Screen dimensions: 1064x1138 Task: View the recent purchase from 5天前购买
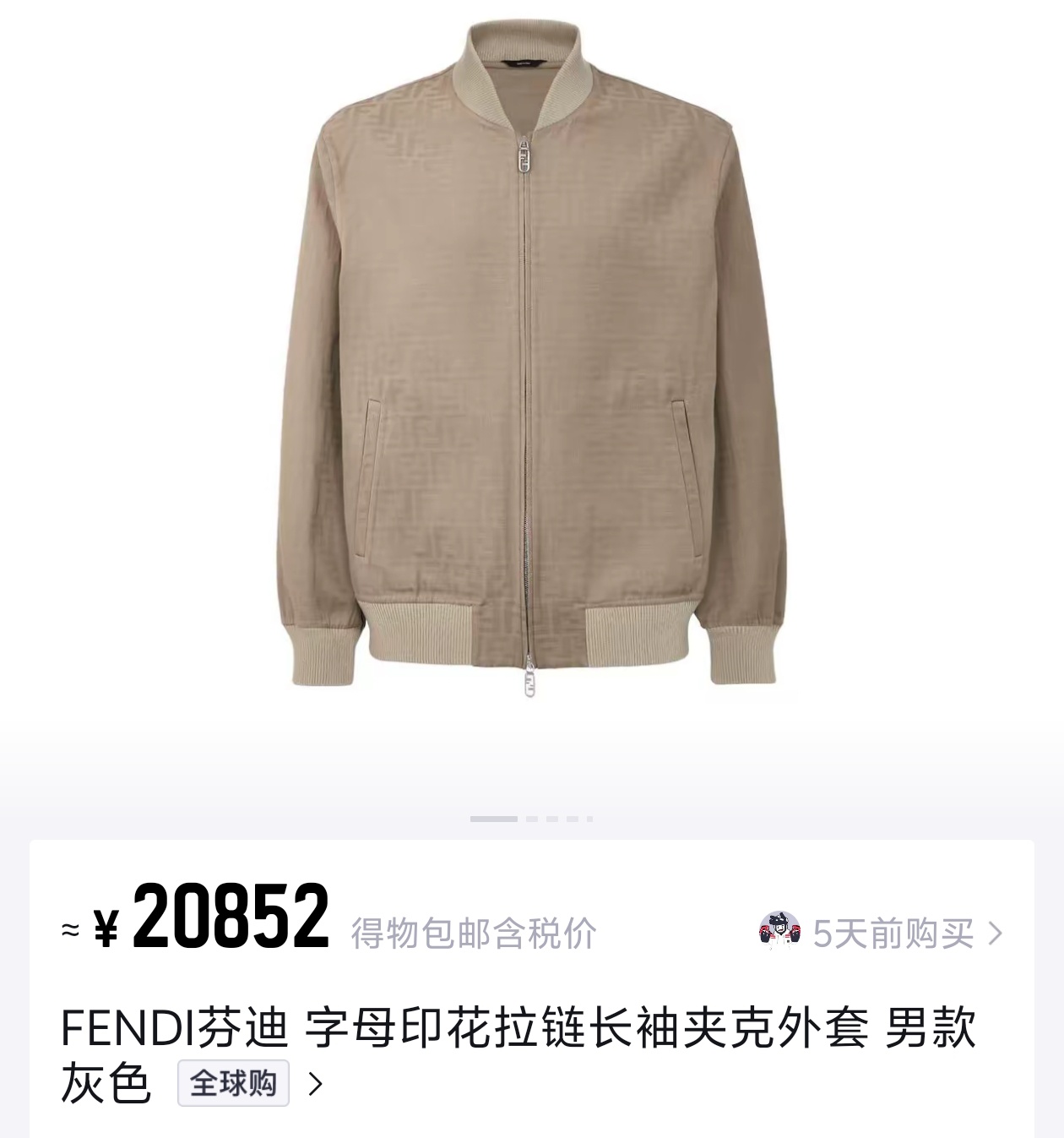(x=892, y=934)
